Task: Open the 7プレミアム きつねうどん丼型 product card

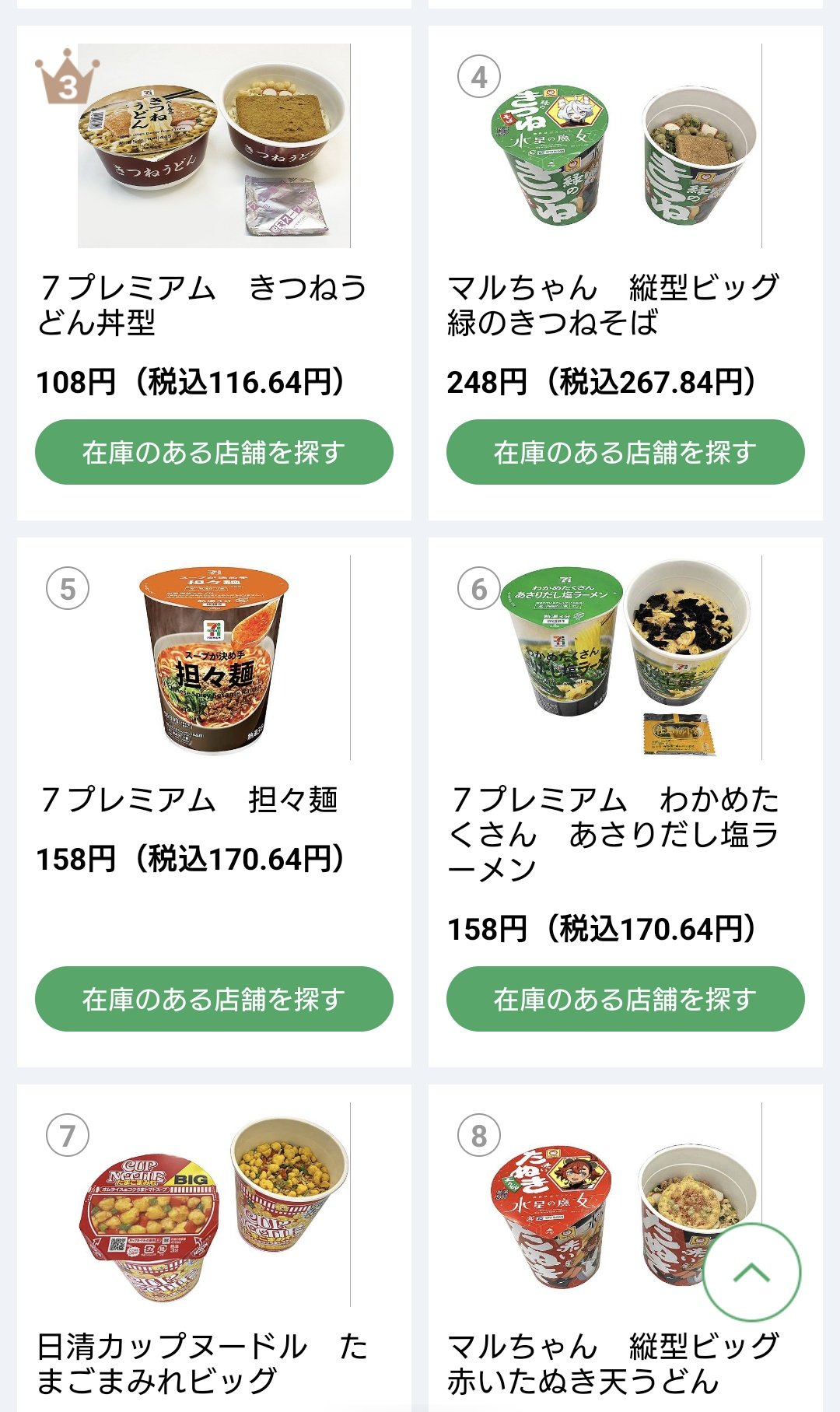Action: coord(203,305)
